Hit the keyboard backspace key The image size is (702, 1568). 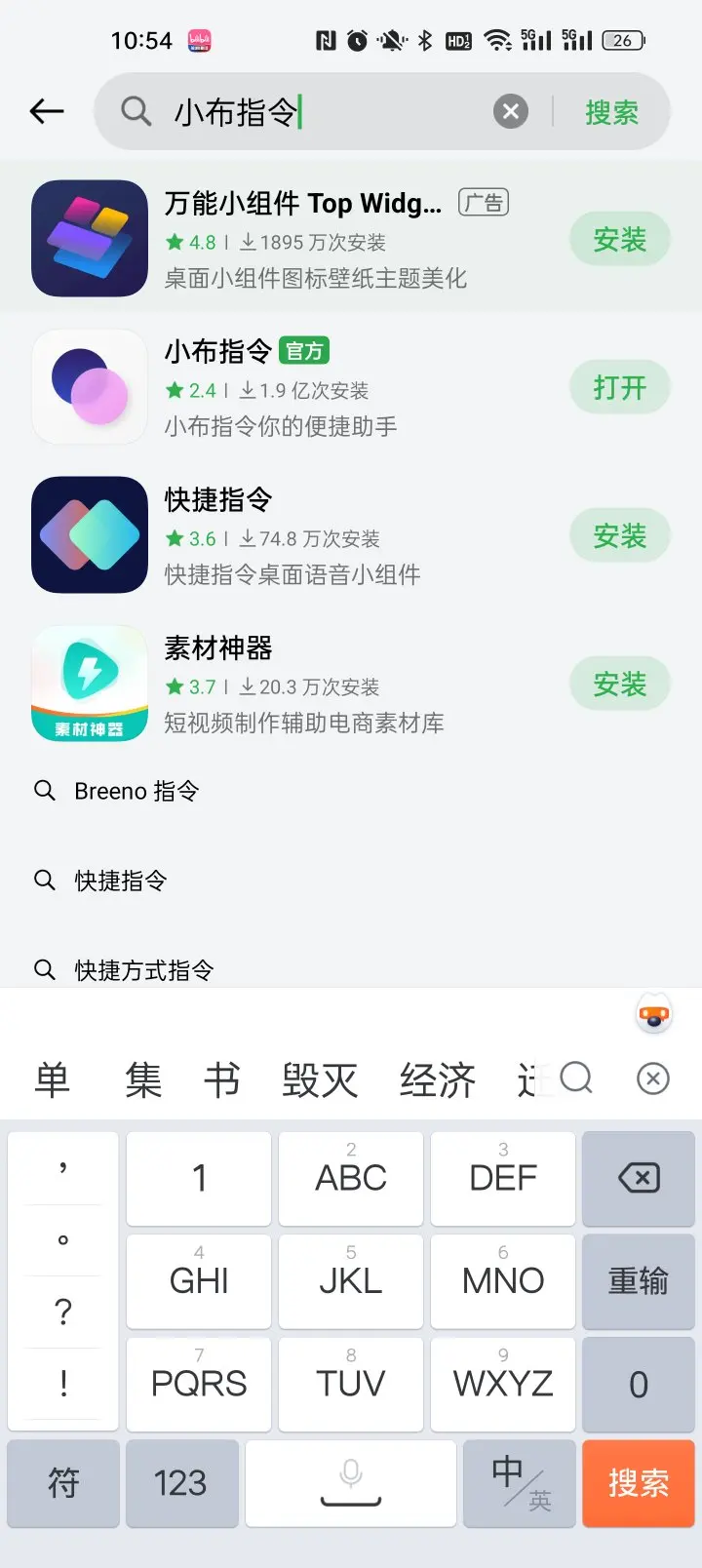(639, 1178)
